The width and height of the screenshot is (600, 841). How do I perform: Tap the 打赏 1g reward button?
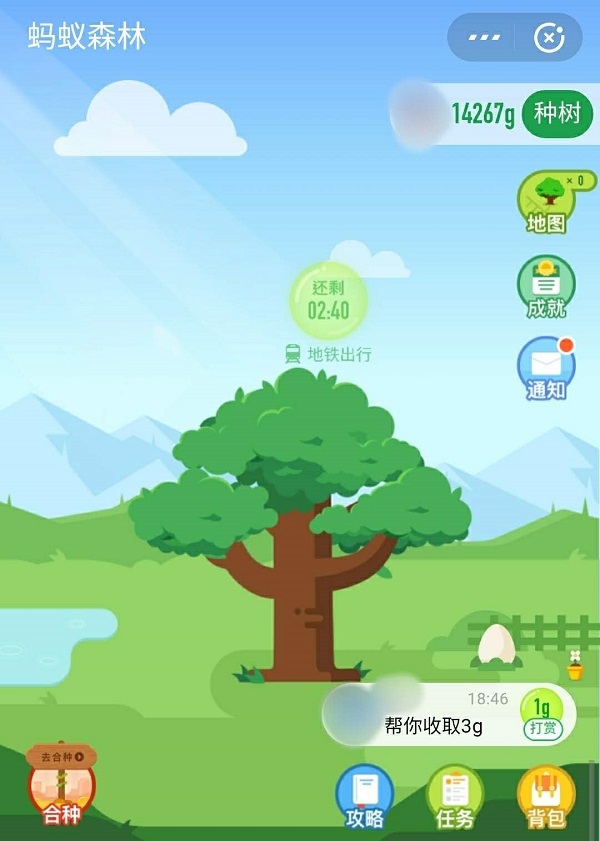pos(542,715)
